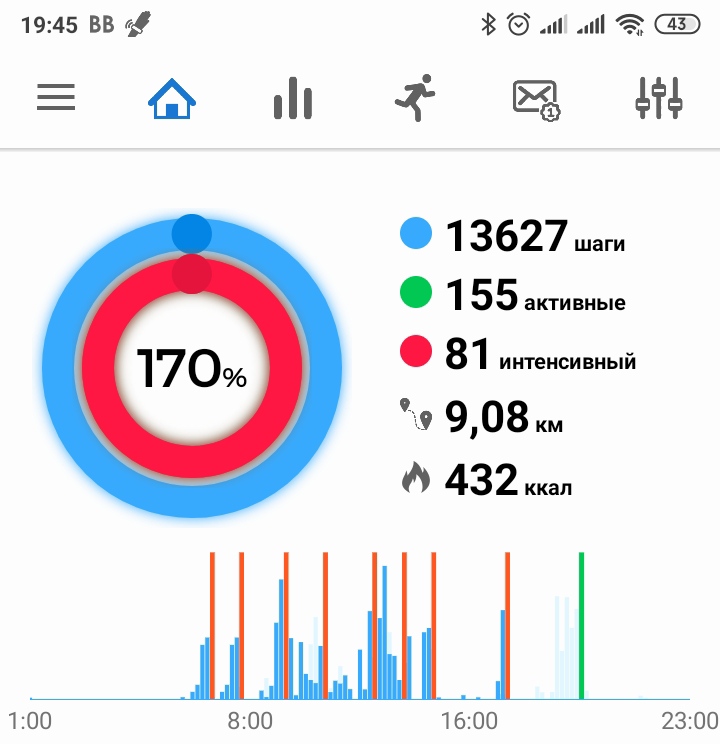Viewport: 720px width, 744px height.
Task: Open the hamburger drawer menu
Action: tap(56, 98)
